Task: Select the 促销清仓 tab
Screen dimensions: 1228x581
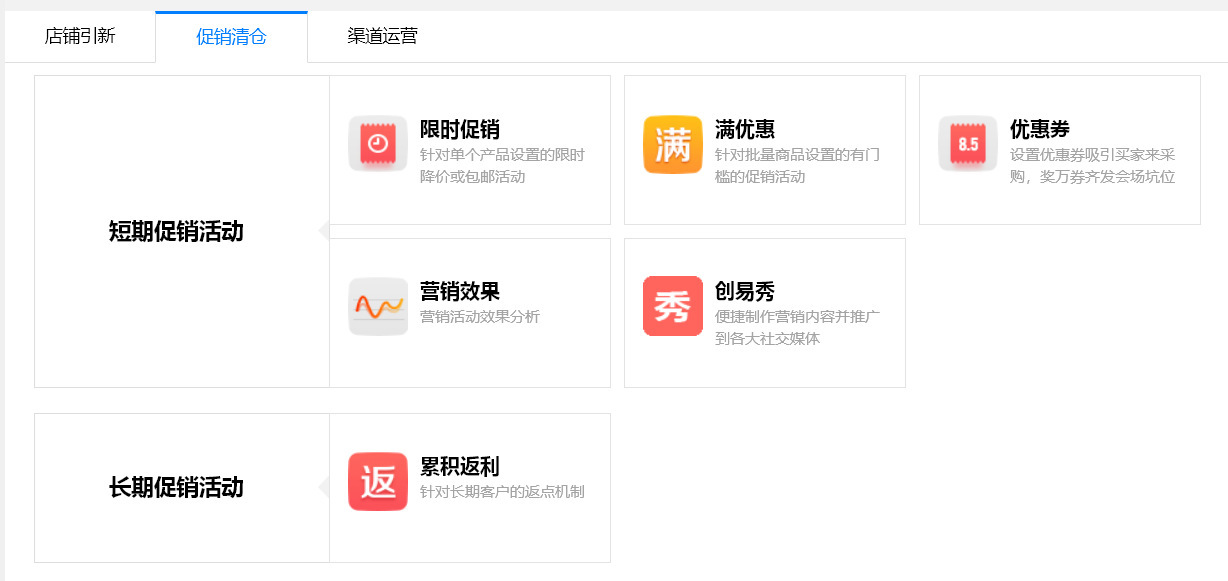Action: 231,38
